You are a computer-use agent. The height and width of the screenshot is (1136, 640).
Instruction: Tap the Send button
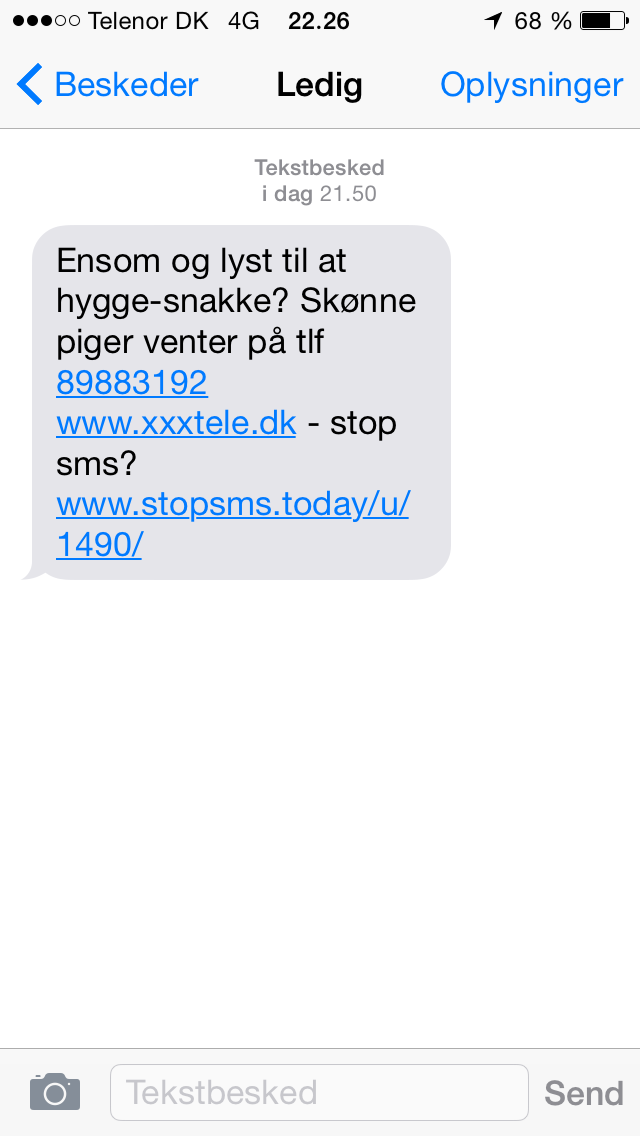point(584,1093)
